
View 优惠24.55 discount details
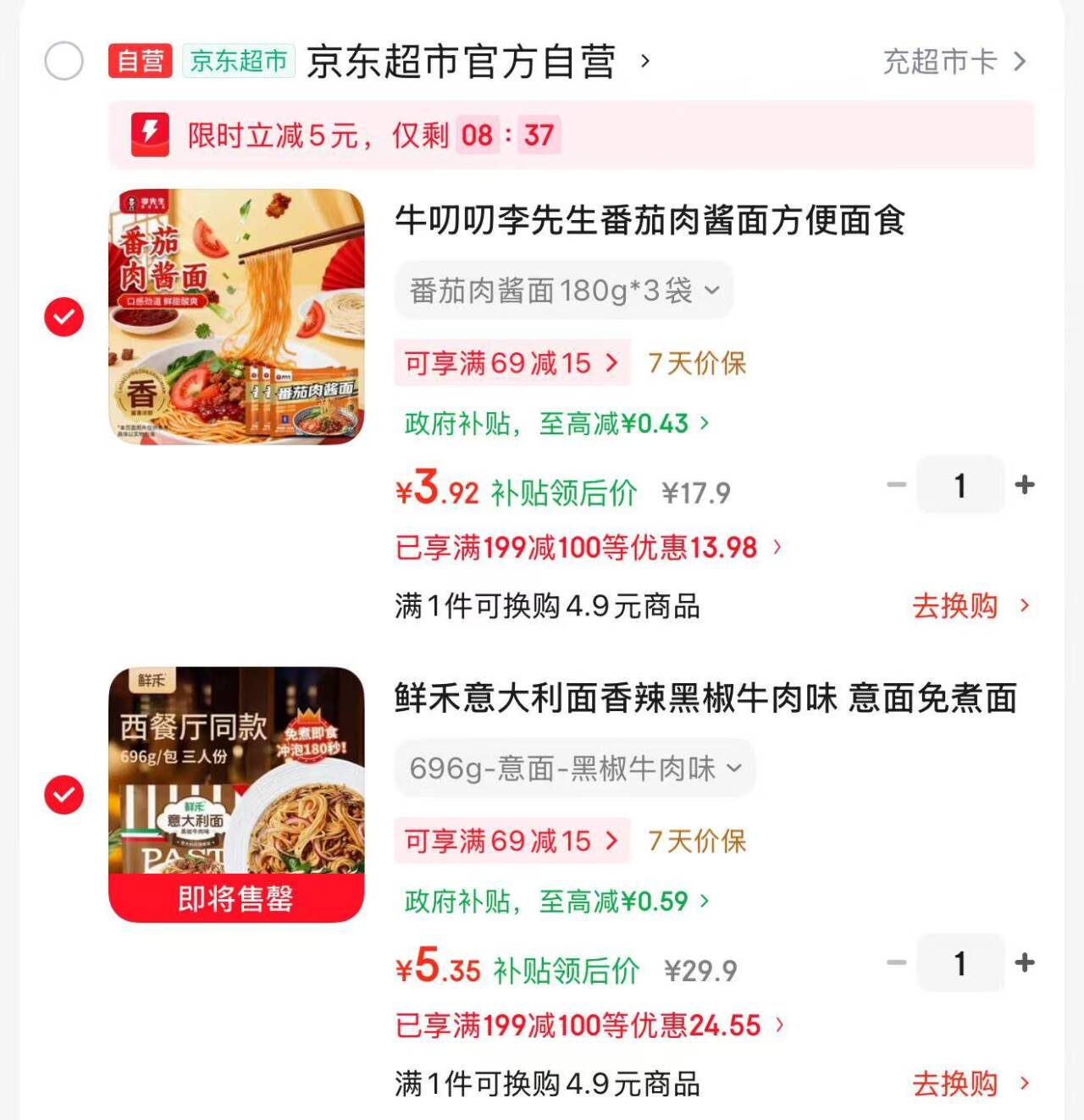[x=589, y=1025]
